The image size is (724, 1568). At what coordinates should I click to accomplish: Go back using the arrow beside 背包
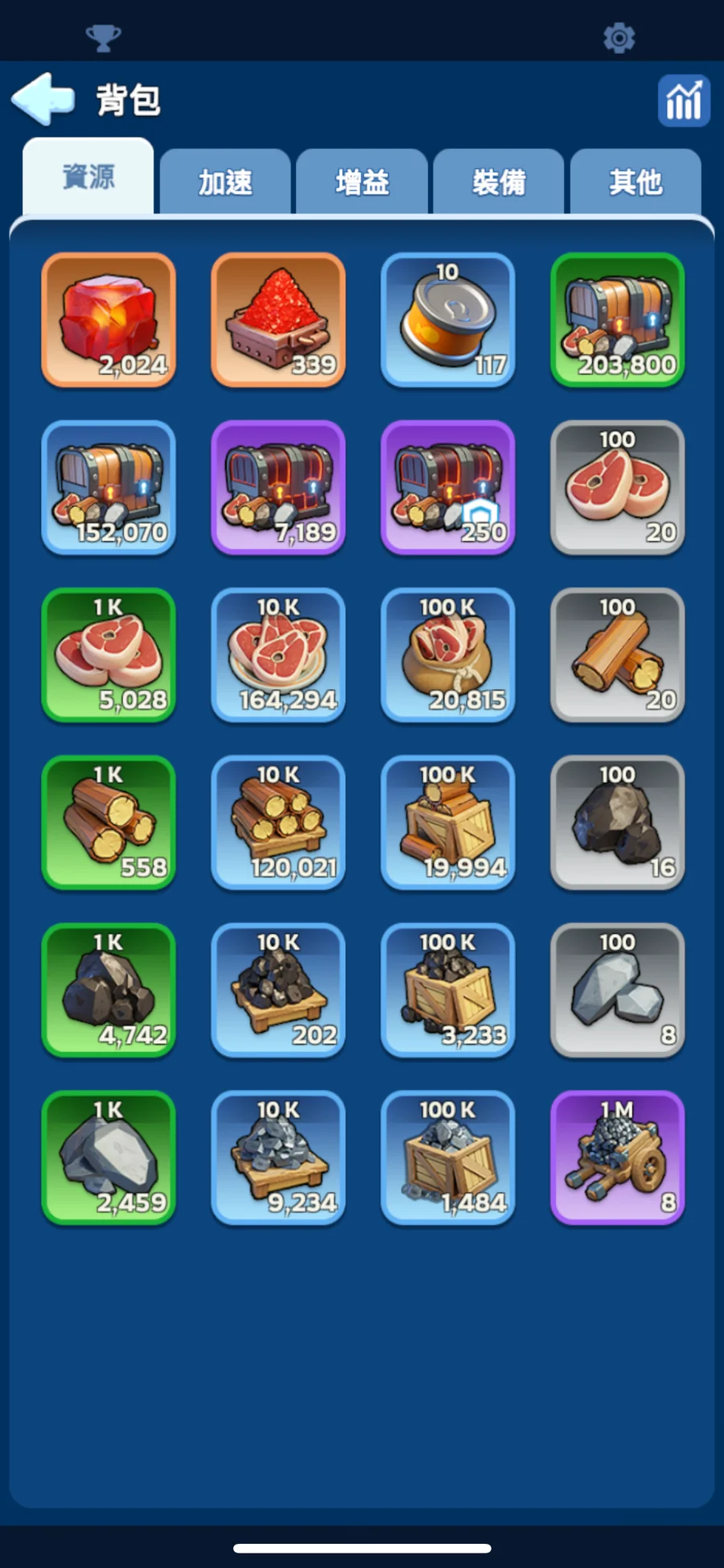[43, 100]
